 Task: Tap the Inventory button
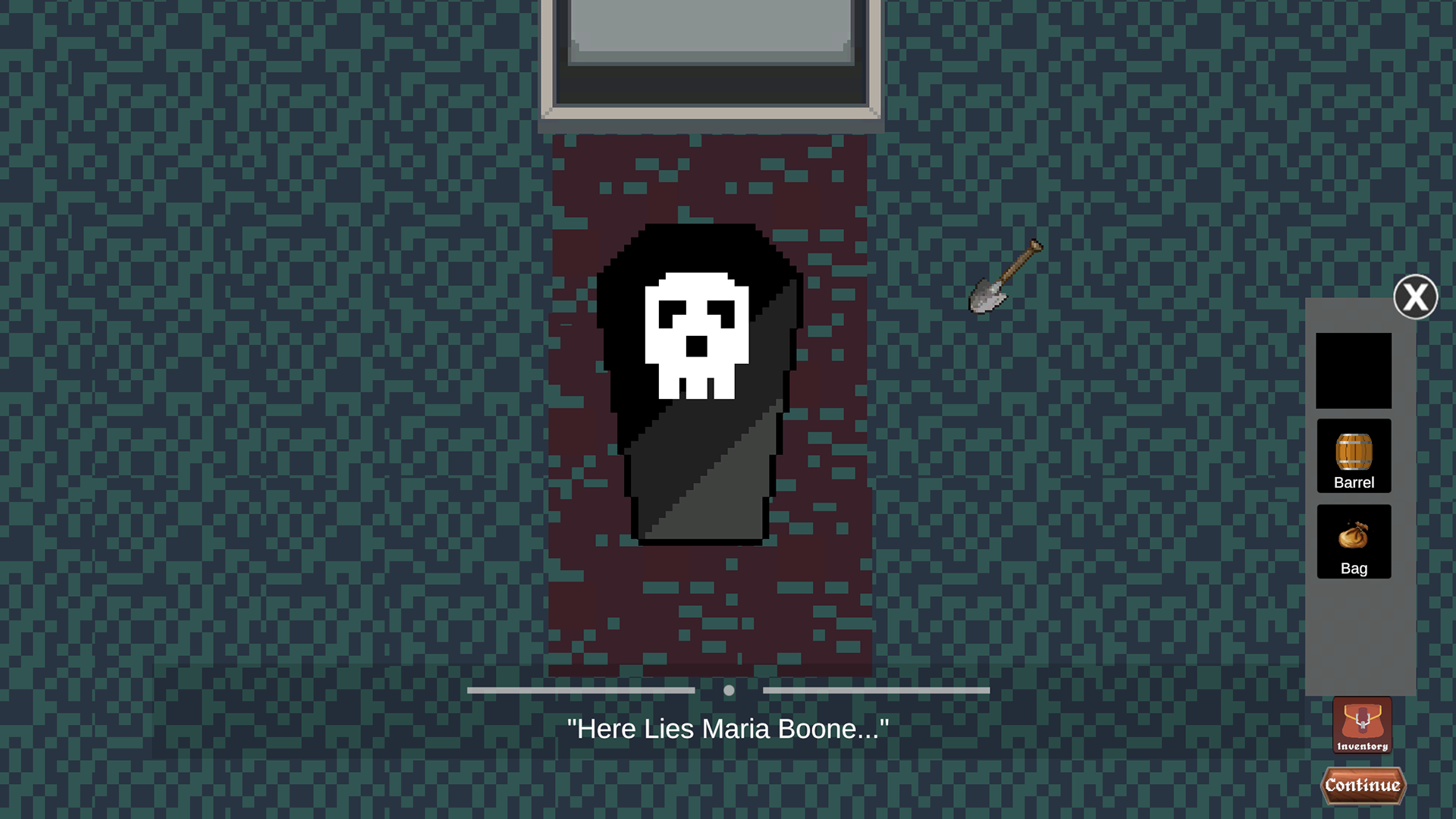tap(1362, 725)
